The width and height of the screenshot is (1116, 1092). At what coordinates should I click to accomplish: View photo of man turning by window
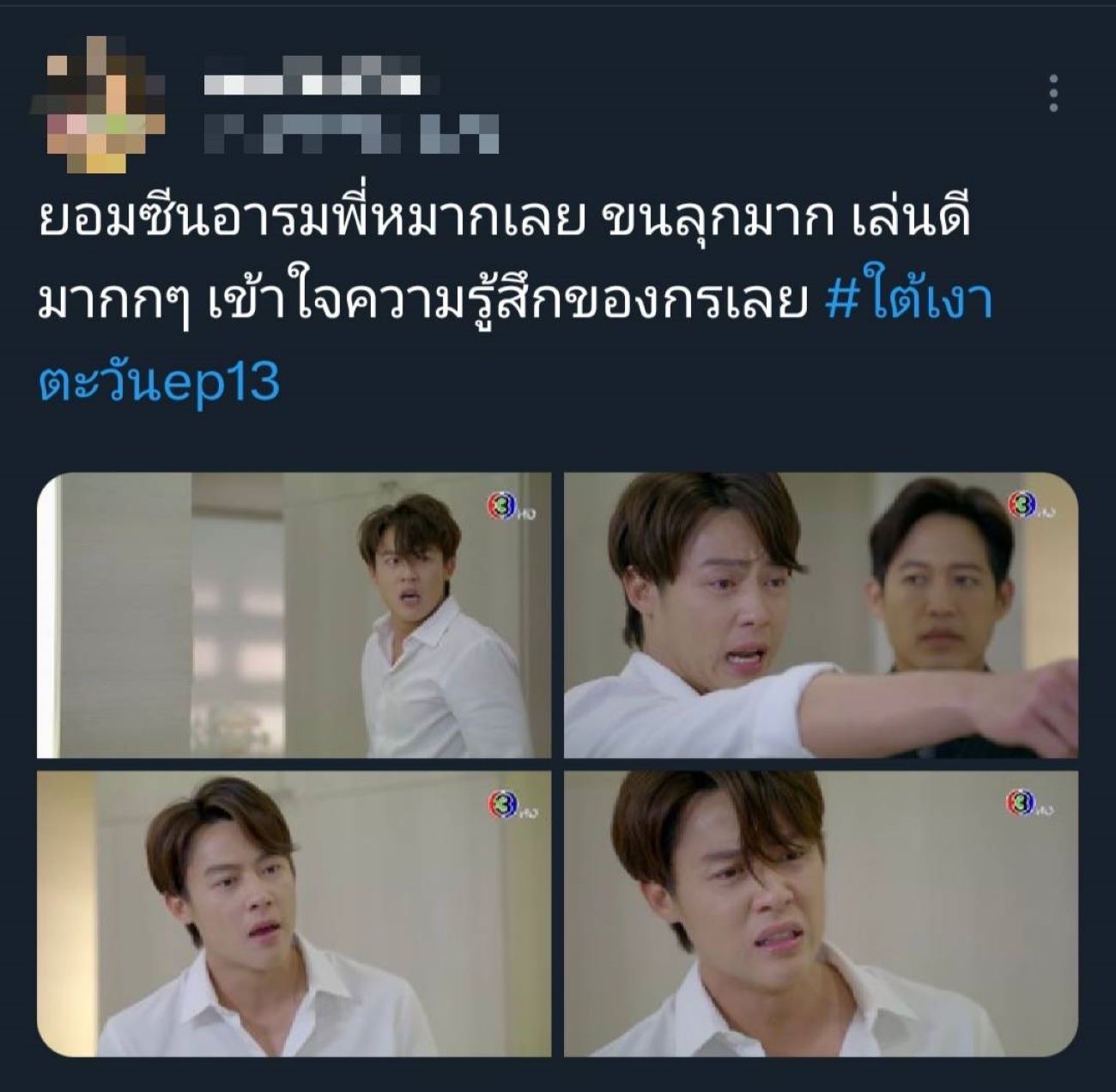[294, 615]
